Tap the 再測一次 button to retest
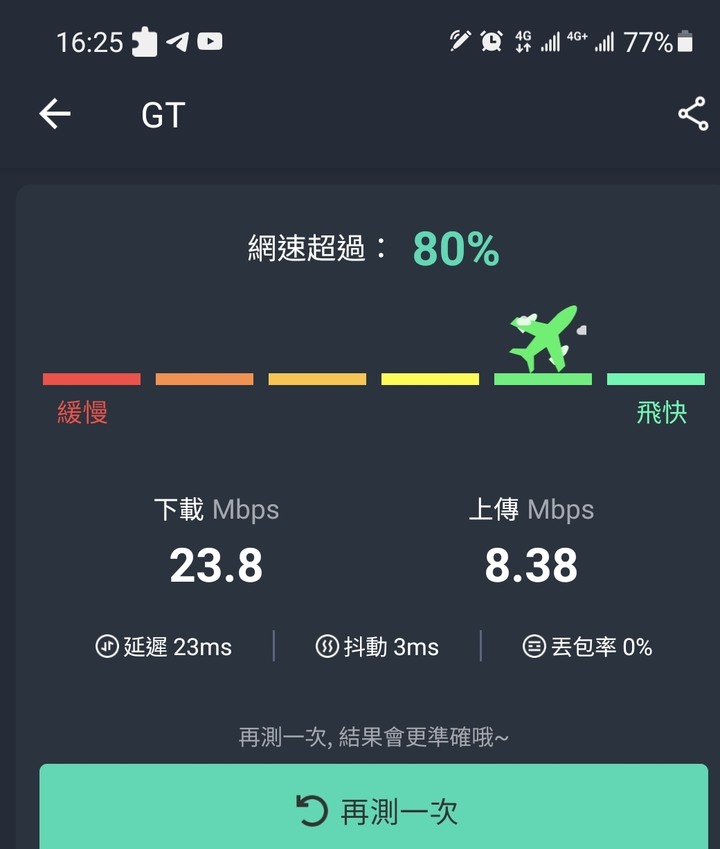Screen dimensions: 720x849 374,808
